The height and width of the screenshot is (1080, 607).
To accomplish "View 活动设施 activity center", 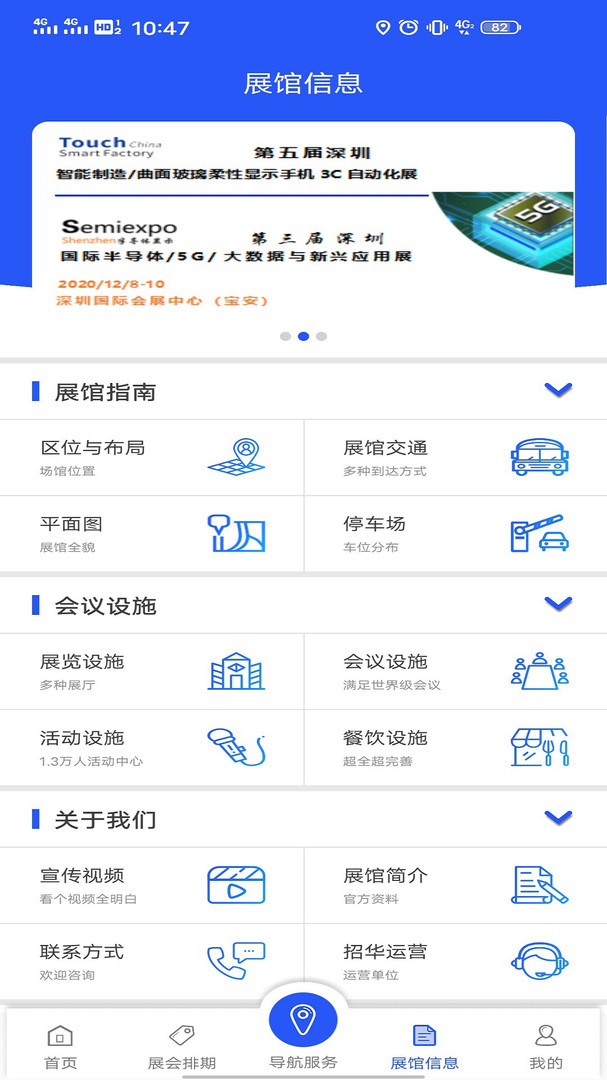I will [152, 747].
